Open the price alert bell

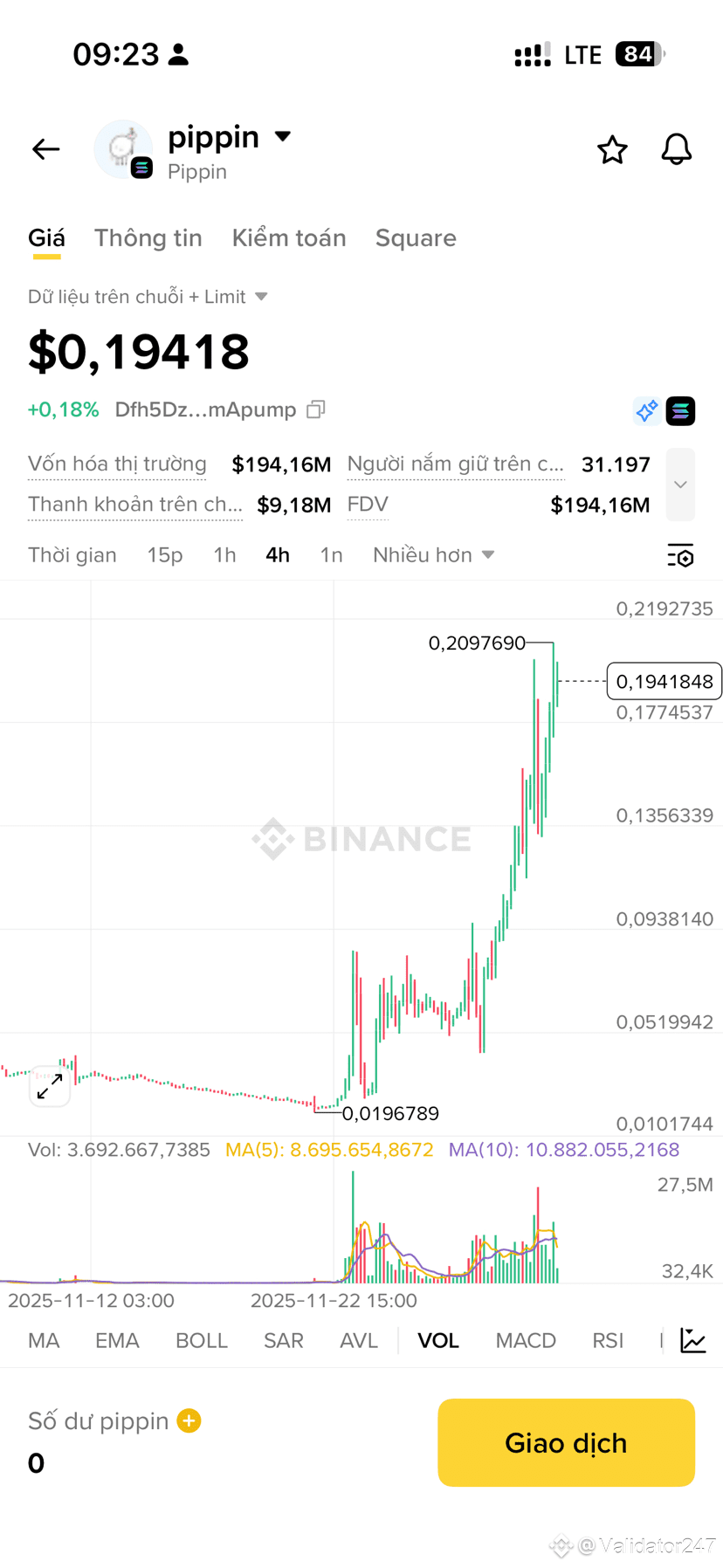676,150
